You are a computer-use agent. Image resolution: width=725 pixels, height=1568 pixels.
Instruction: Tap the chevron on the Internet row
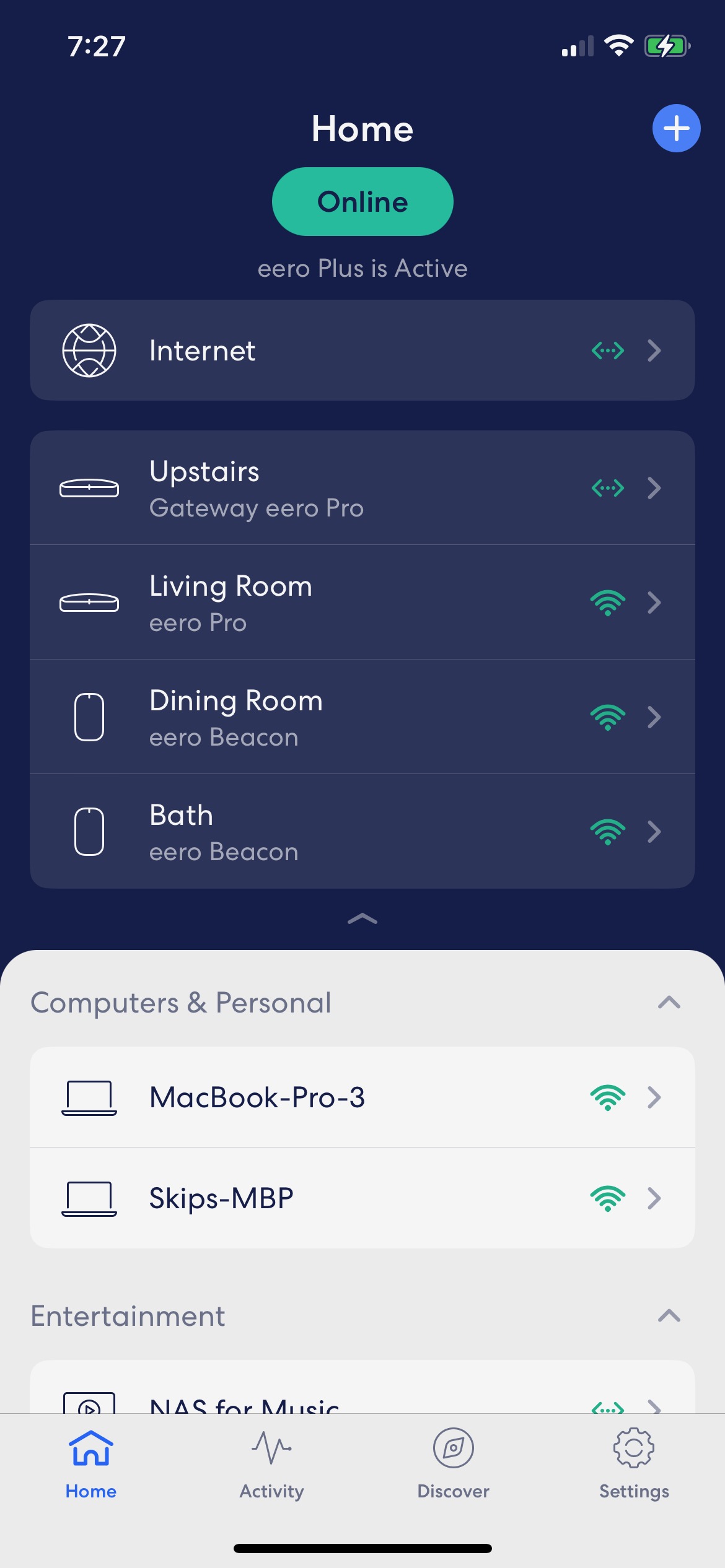(x=654, y=351)
